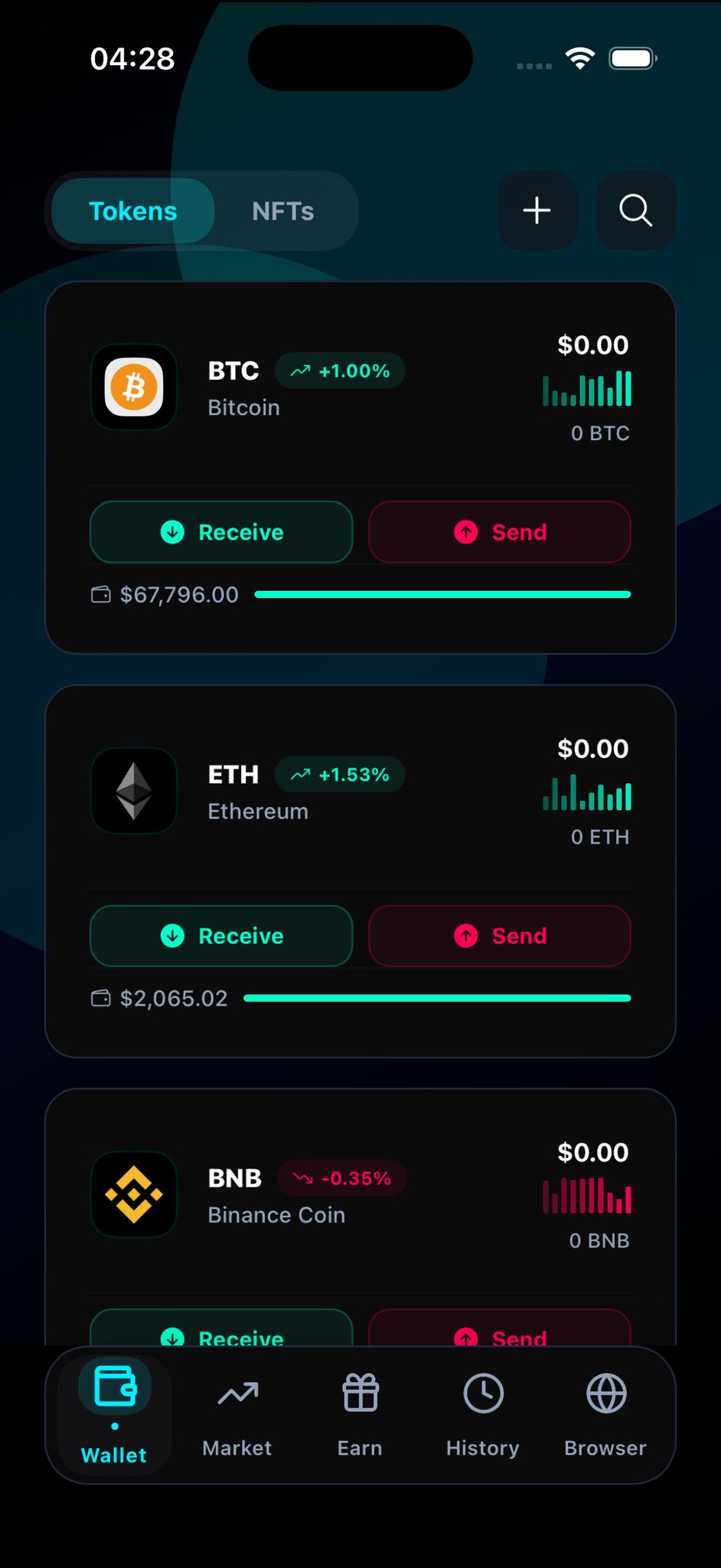
Task: Tap Send on the Ethereum card
Action: [x=500, y=936]
